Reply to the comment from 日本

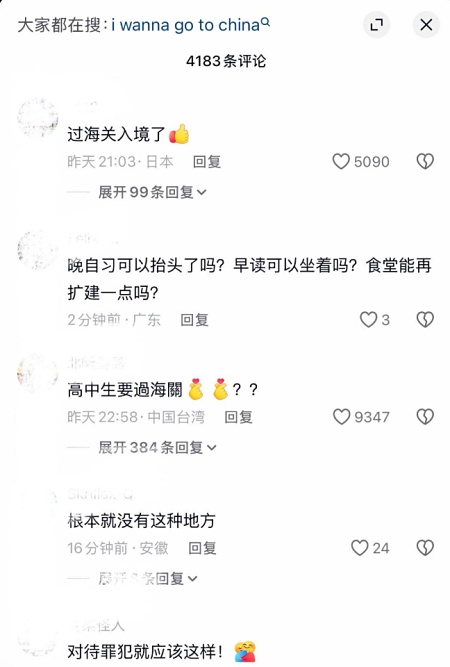[x=207, y=162]
